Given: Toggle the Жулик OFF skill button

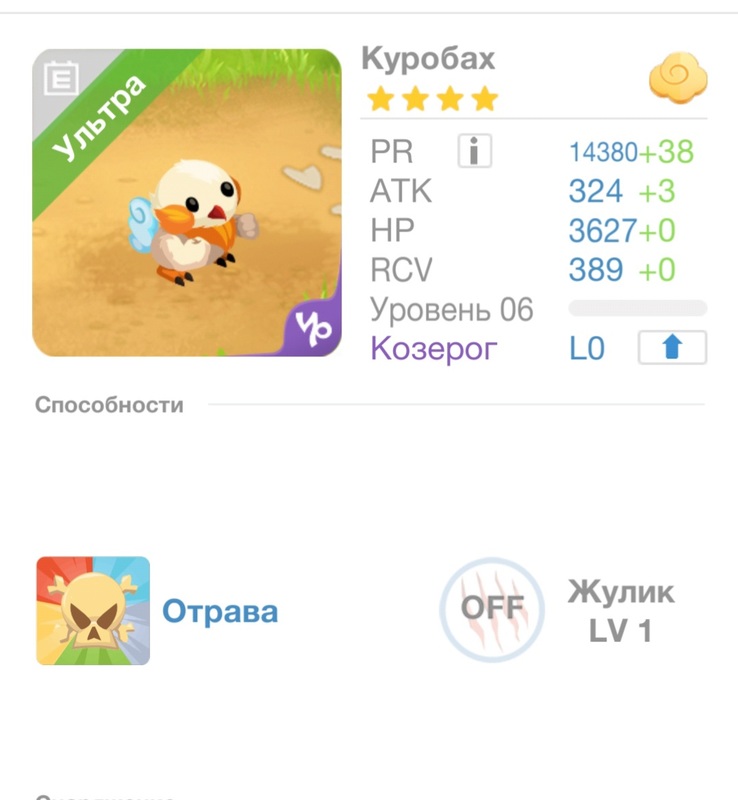Looking at the screenshot, I should coord(492,609).
